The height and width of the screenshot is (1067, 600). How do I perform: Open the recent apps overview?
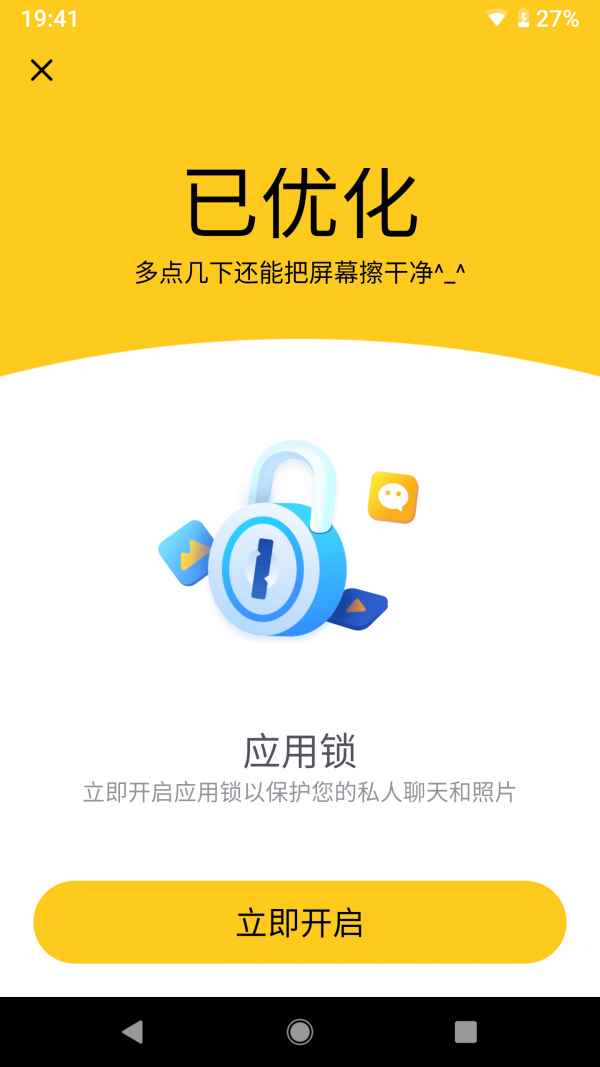click(x=465, y=1032)
